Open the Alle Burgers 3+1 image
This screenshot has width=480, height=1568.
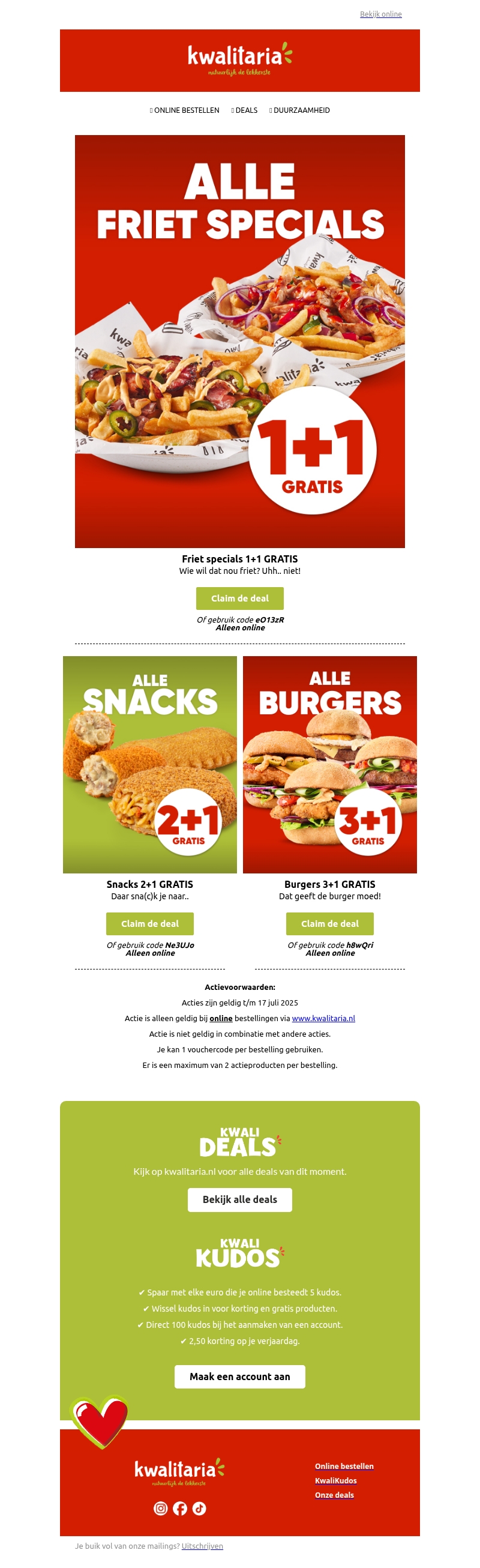[330, 764]
